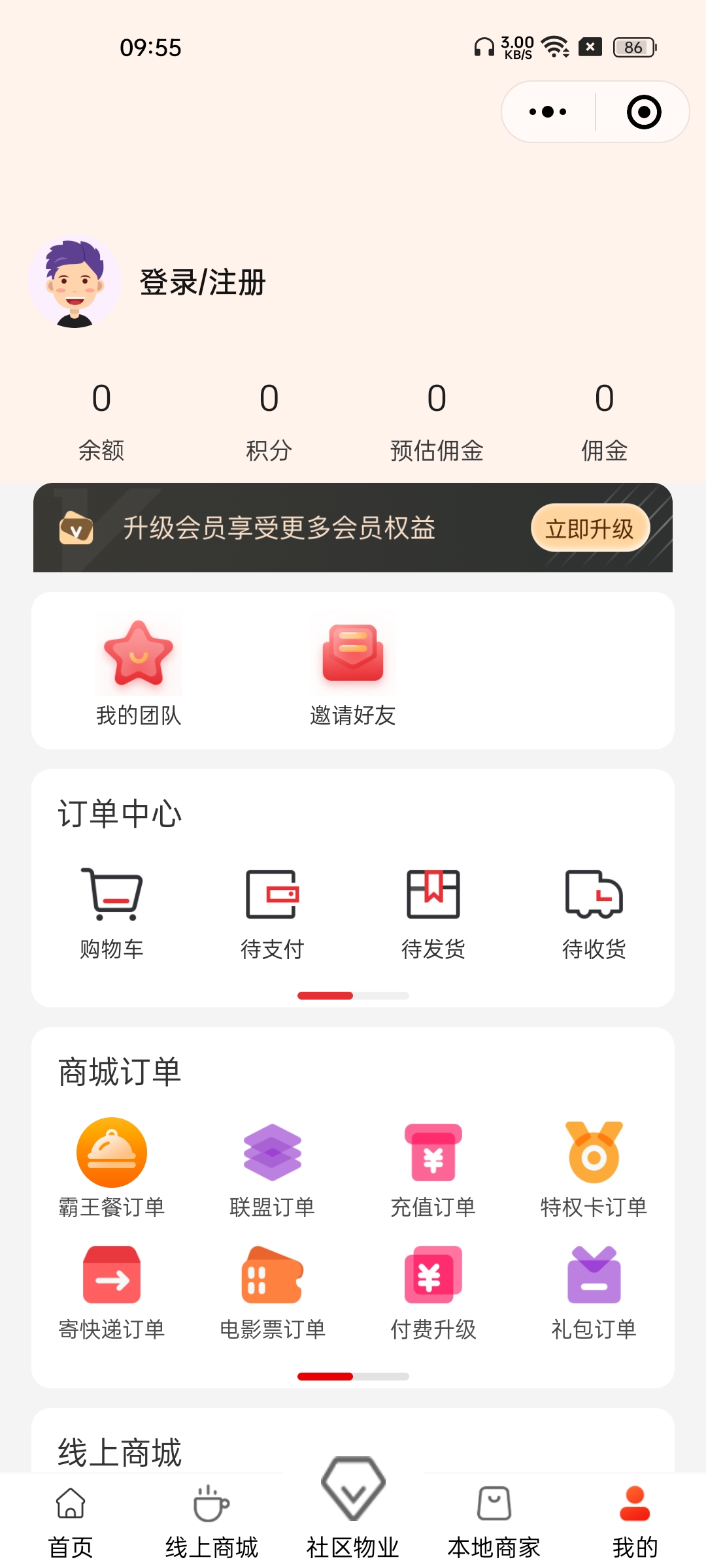The width and height of the screenshot is (706, 1568).
Task: Close the mini program via target icon
Action: (x=644, y=112)
